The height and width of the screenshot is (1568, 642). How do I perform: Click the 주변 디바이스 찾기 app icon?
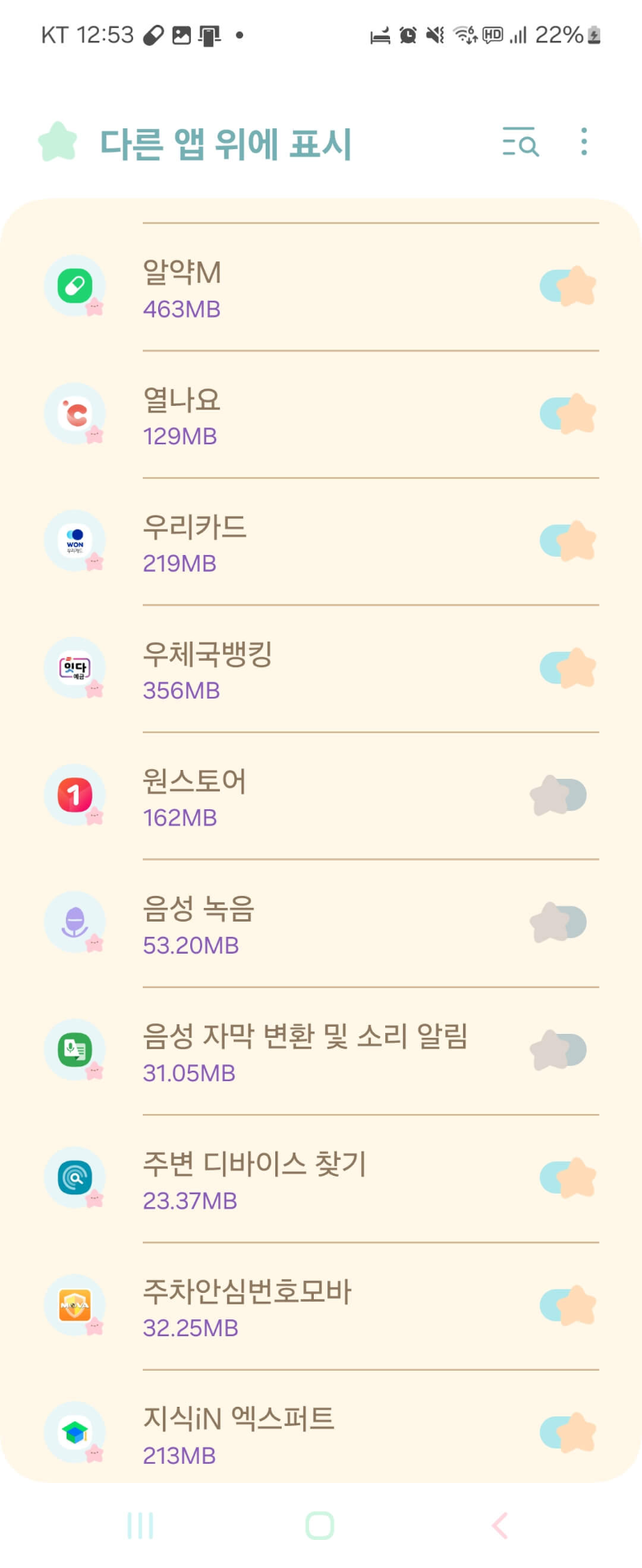point(75,1177)
